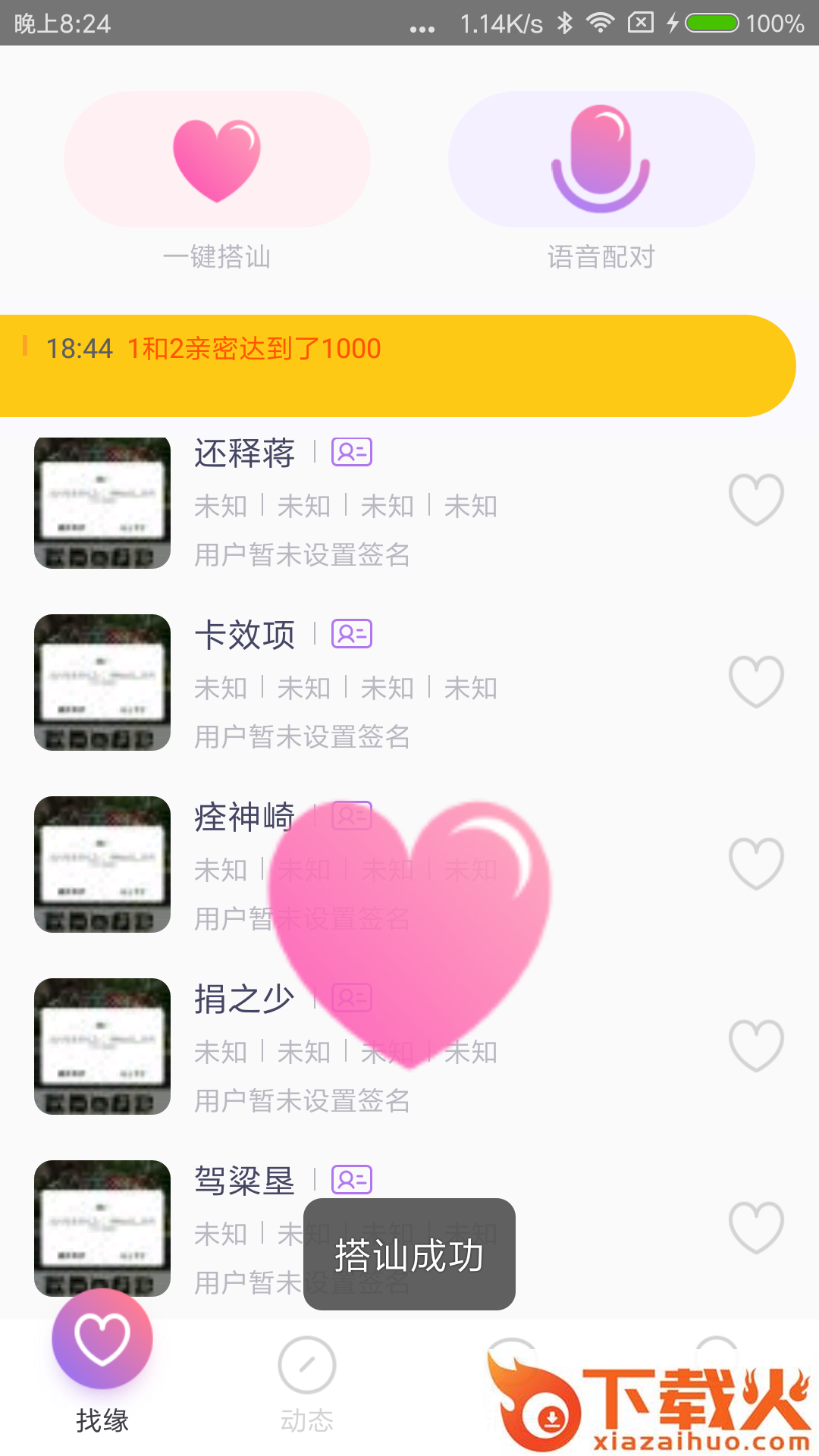Tap the heart beside 捐之少
Viewport: 819px width, 1456px height.
[x=755, y=1045]
